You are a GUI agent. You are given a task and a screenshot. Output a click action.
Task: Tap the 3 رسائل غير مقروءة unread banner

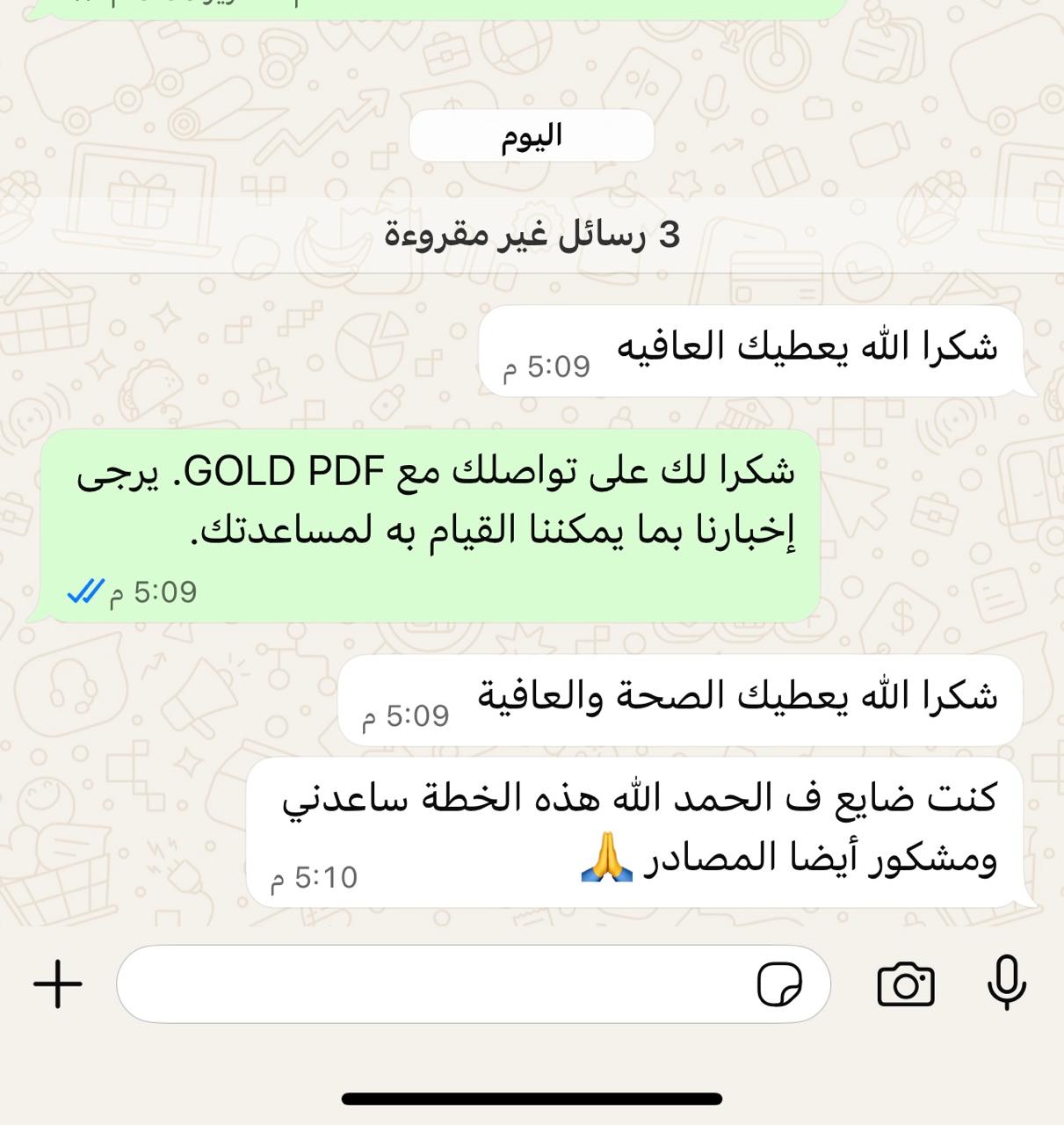(532, 235)
